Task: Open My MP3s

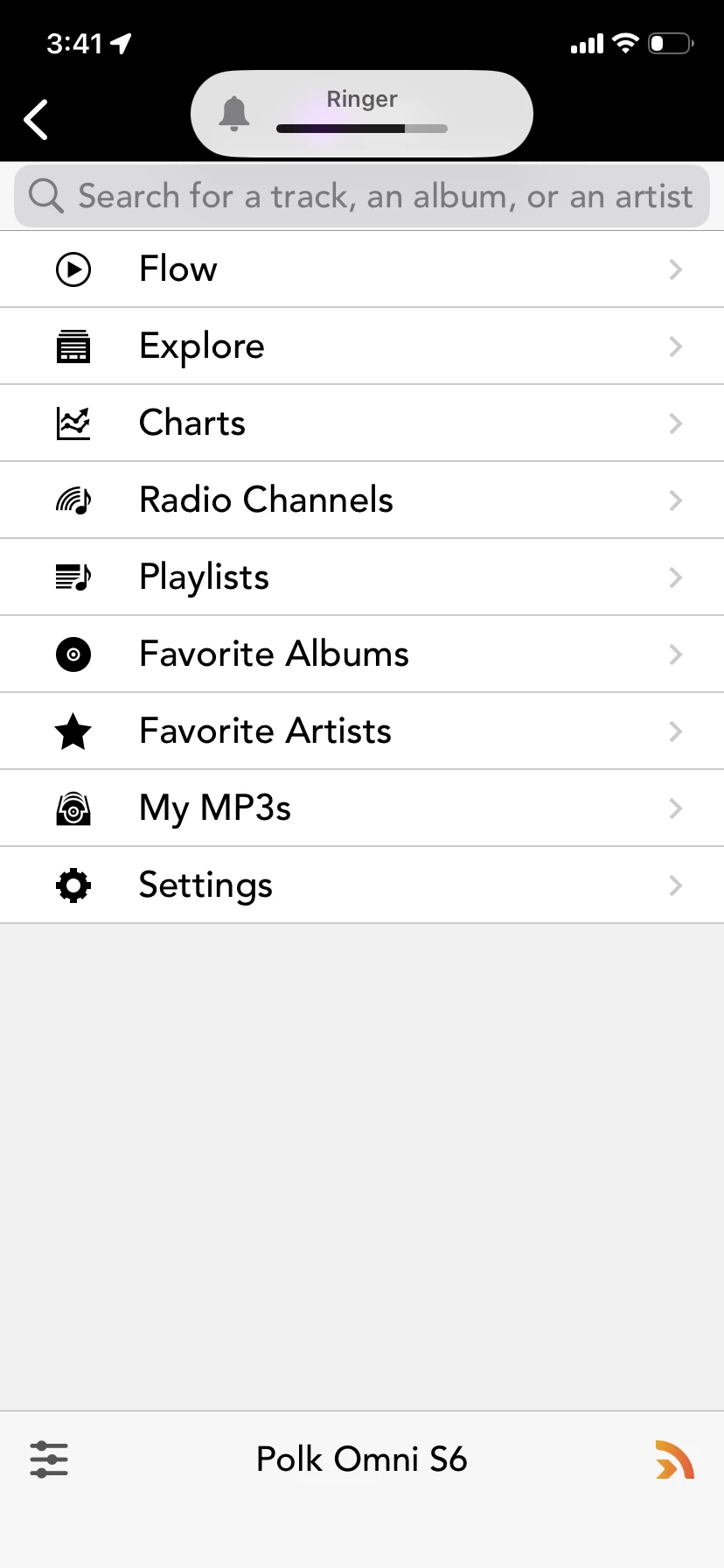Action: pyautogui.click(x=362, y=808)
